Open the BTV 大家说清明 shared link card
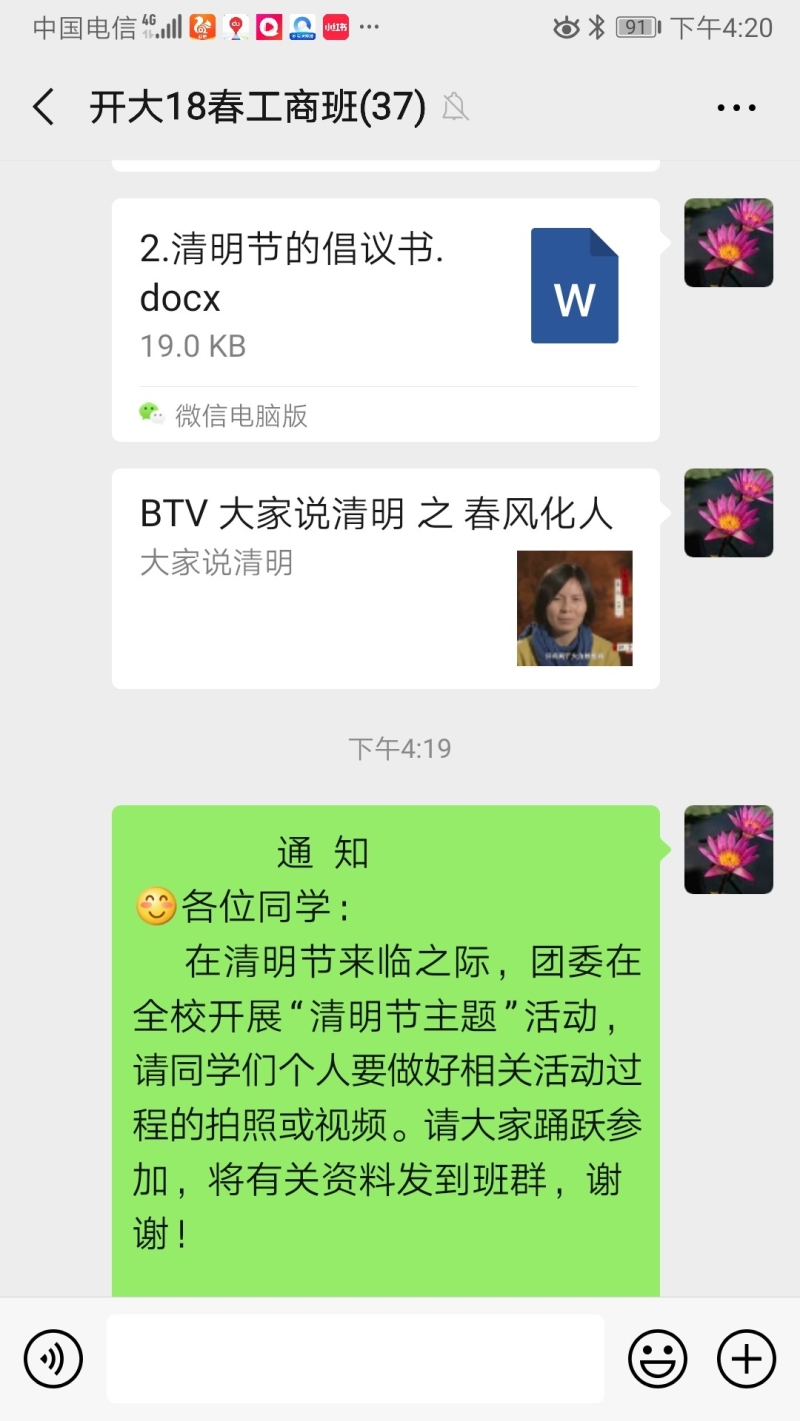The height and width of the screenshot is (1421, 800). 385,578
